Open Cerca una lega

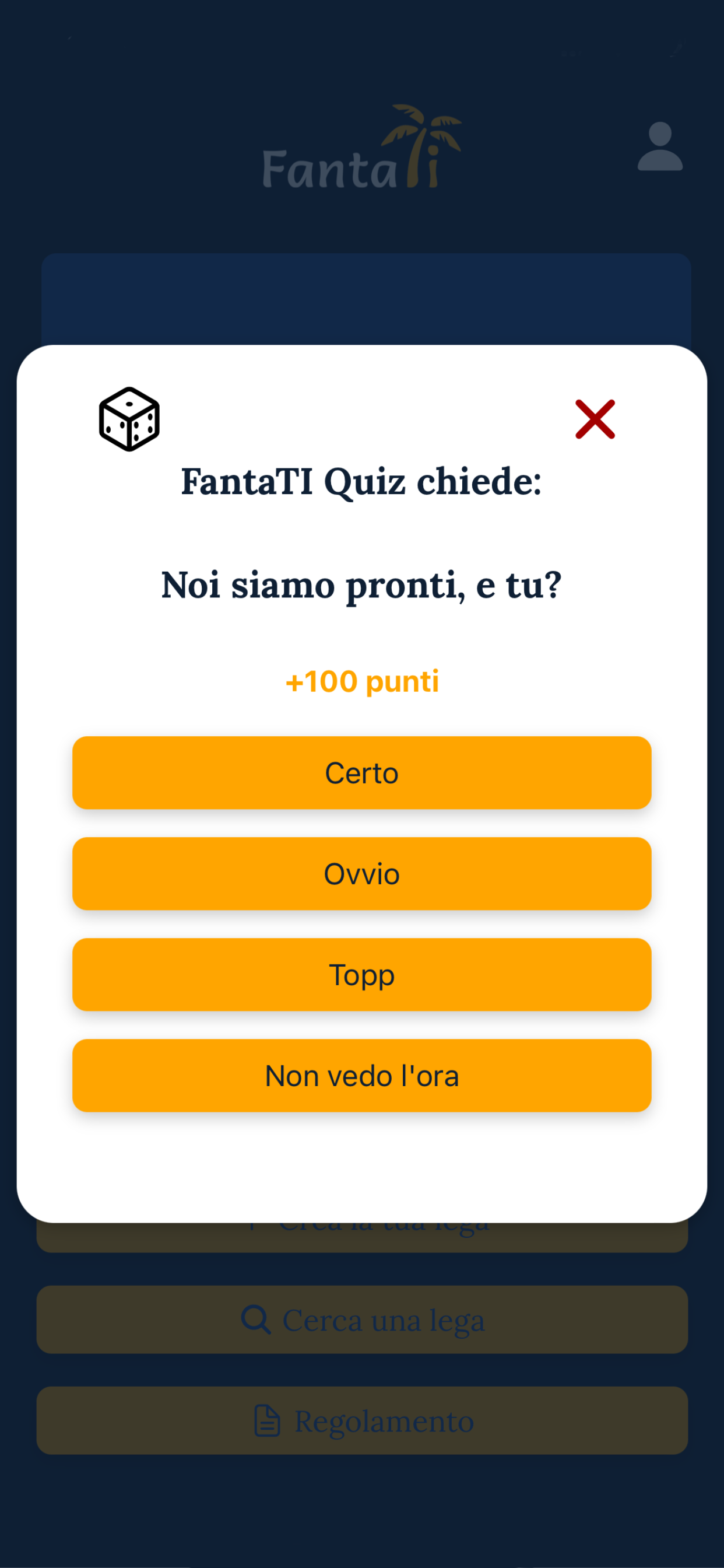coord(362,1319)
